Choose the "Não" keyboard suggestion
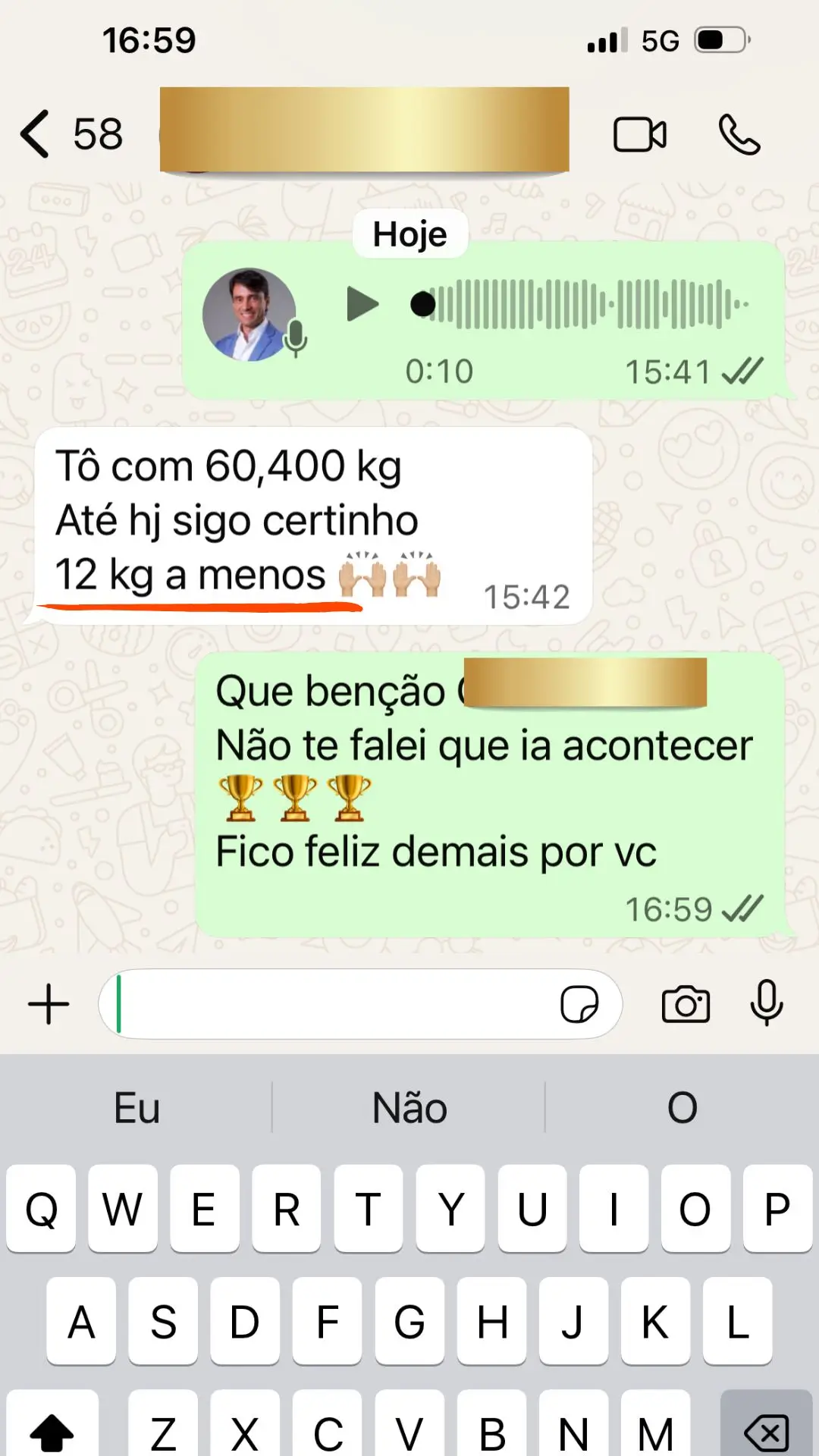This screenshot has height=1456, width=819. [409, 1108]
